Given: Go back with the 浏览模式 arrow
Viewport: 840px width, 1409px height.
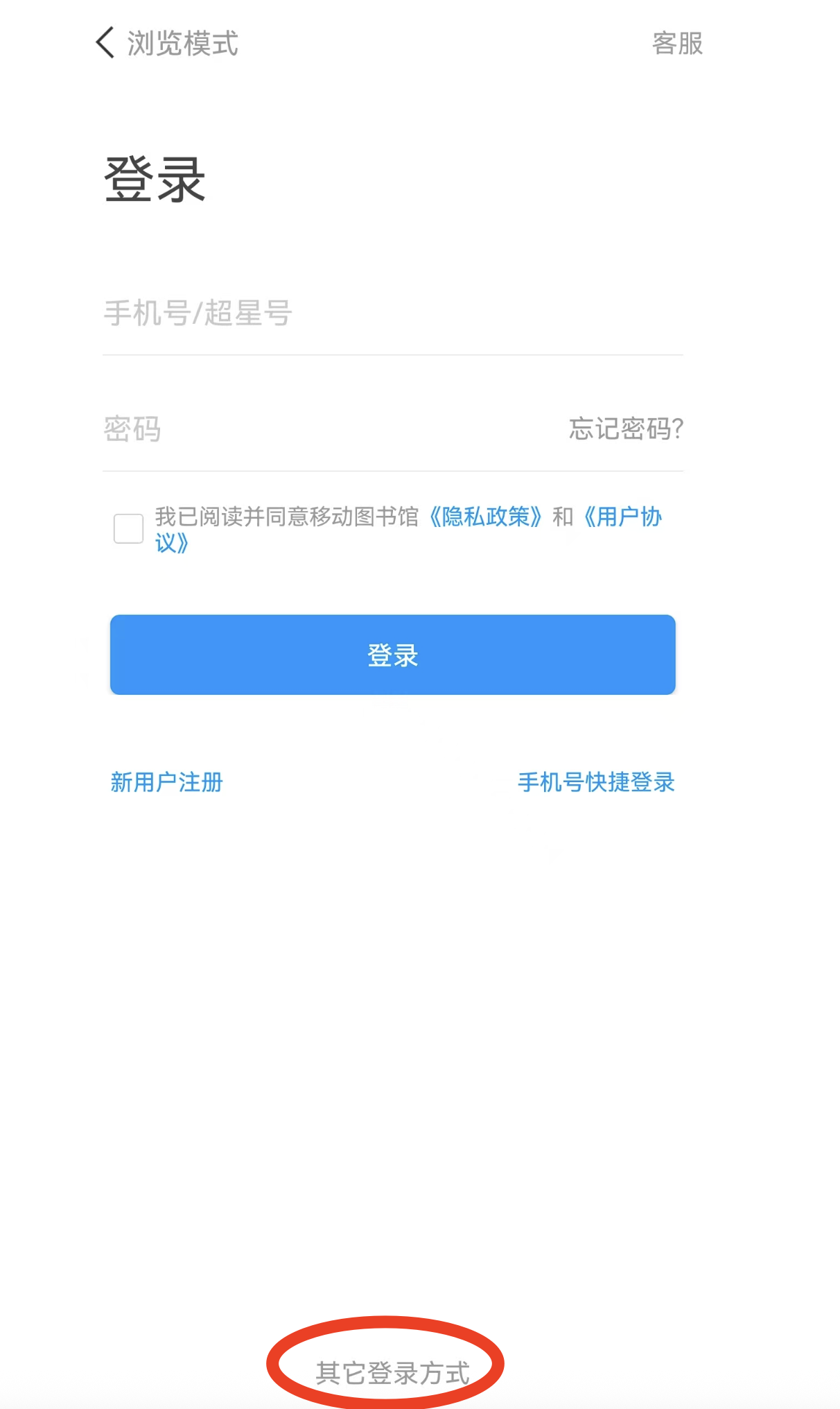Looking at the screenshot, I should (105, 43).
